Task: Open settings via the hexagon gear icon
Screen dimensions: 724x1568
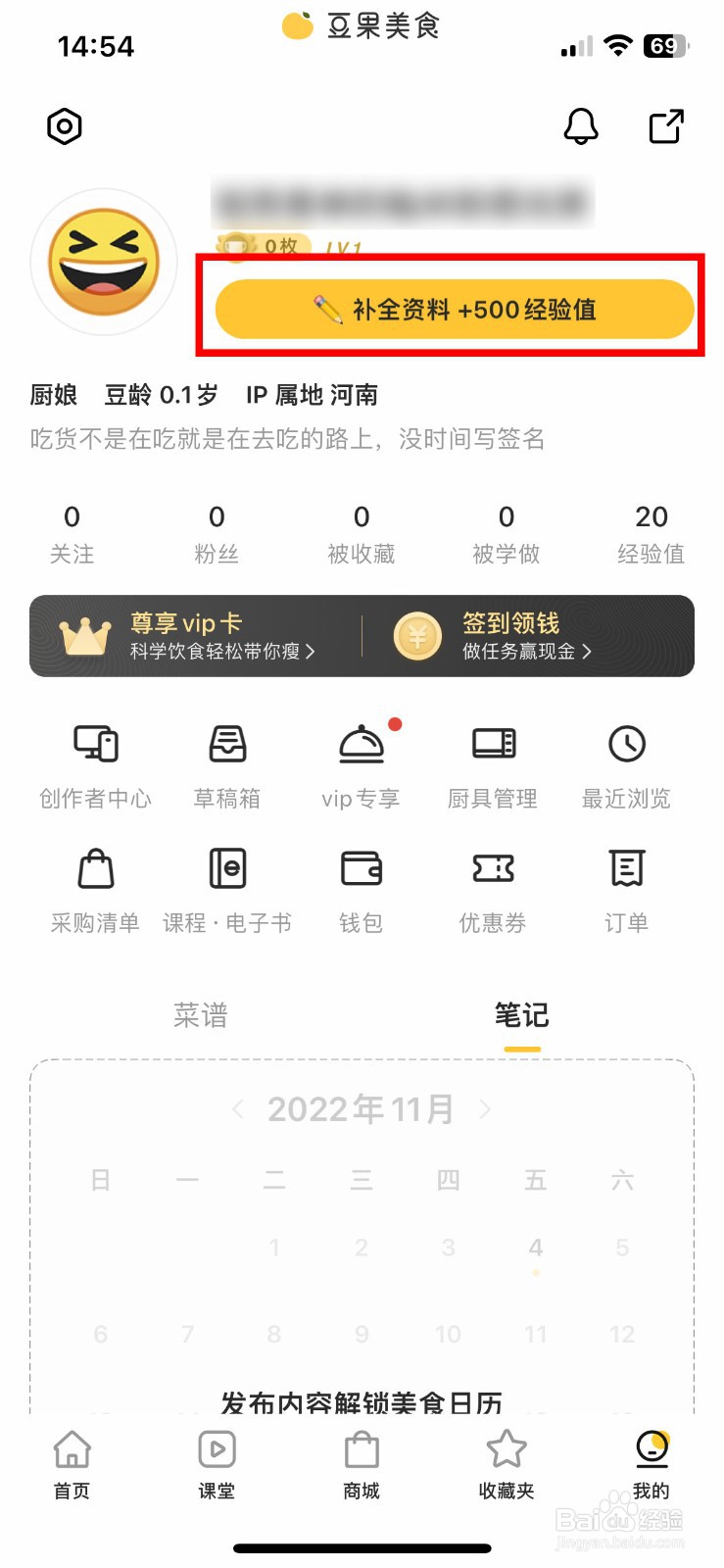Action: 65,126
